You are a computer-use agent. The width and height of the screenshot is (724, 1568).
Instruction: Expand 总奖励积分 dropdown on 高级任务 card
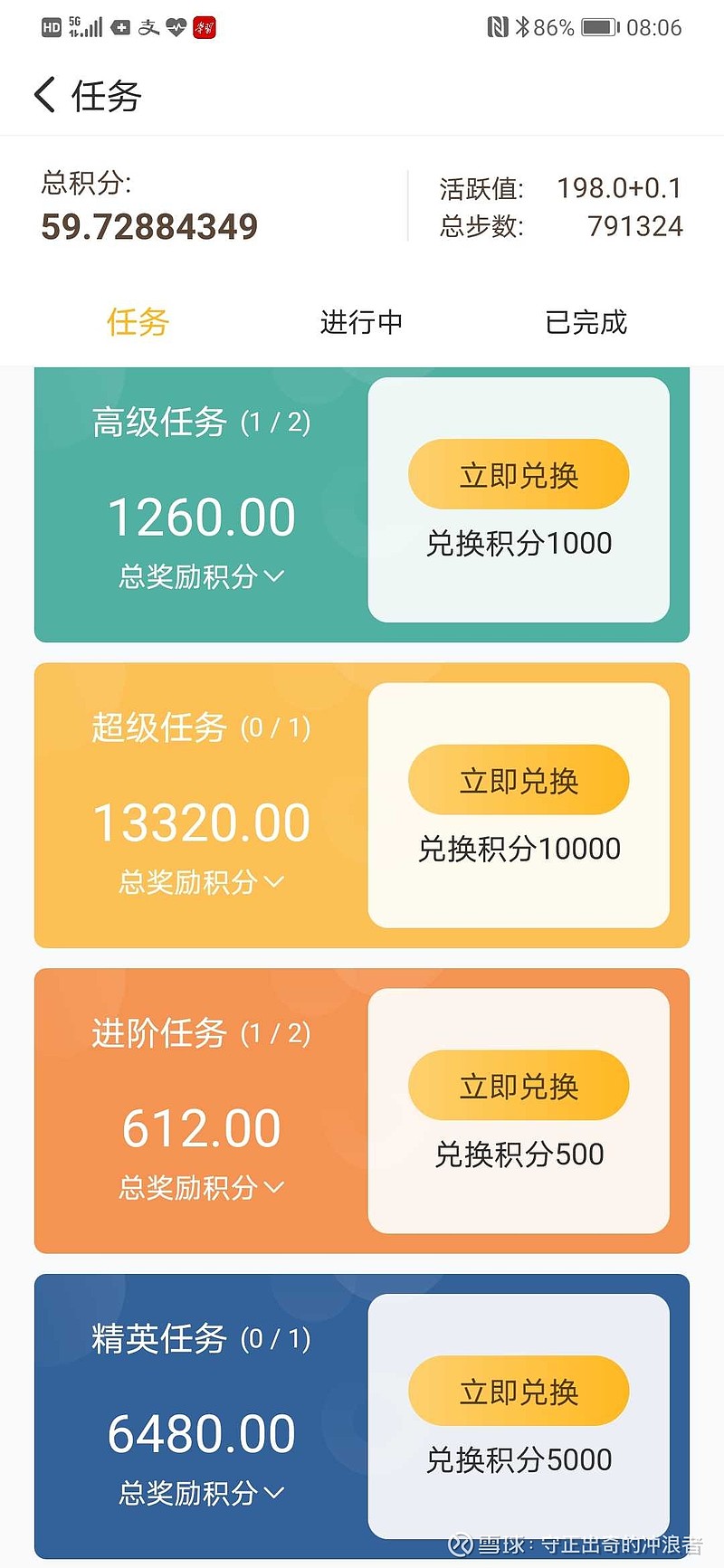(200, 576)
